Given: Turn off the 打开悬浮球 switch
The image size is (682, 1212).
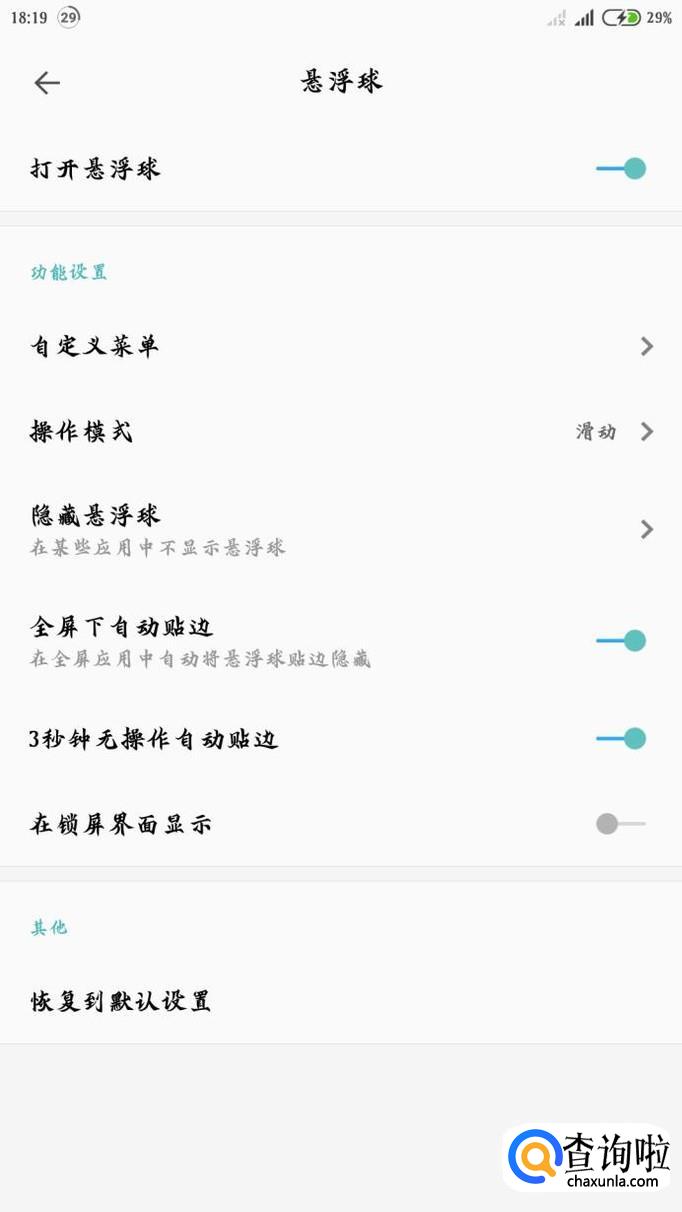Looking at the screenshot, I should point(621,169).
